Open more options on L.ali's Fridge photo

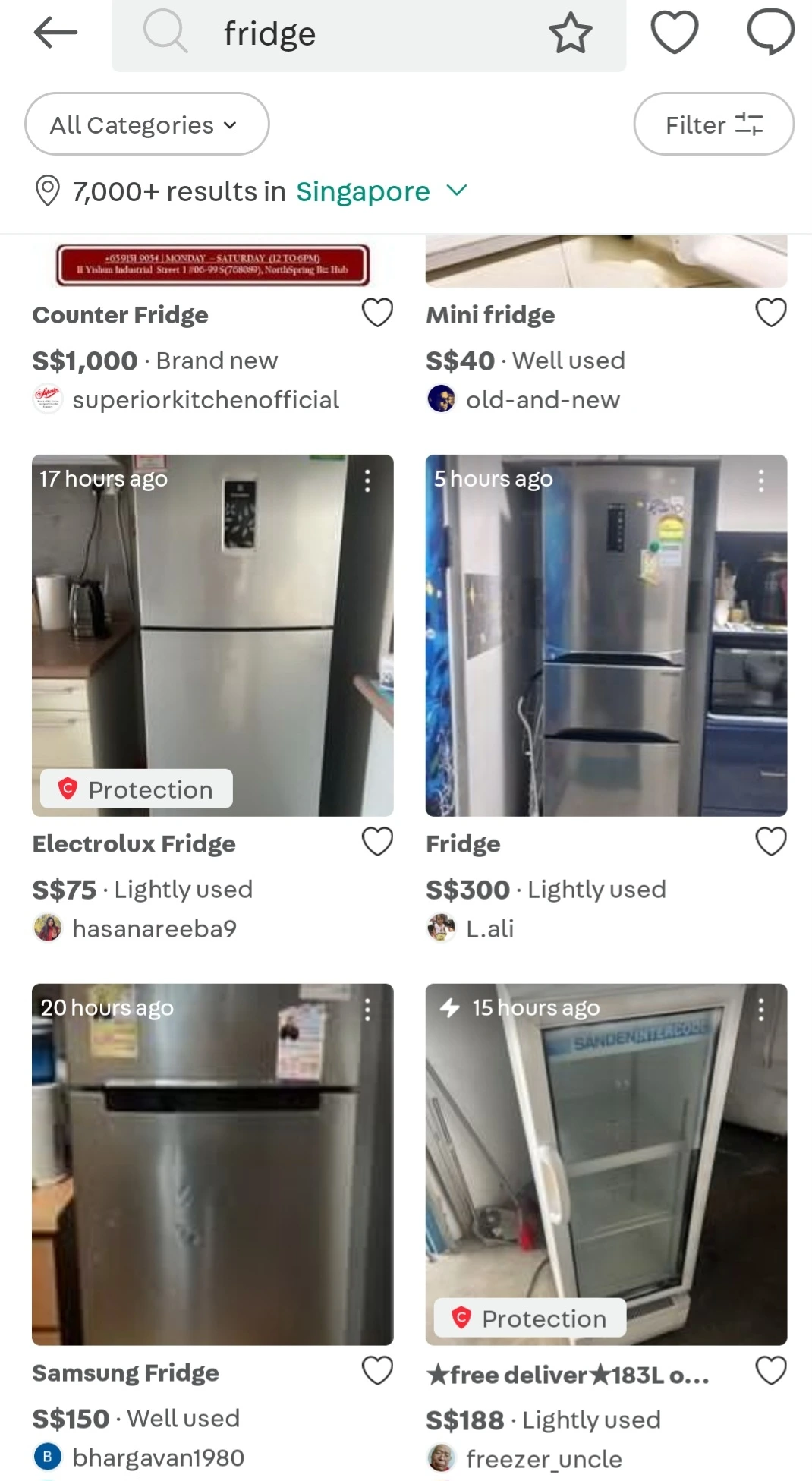[761, 481]
